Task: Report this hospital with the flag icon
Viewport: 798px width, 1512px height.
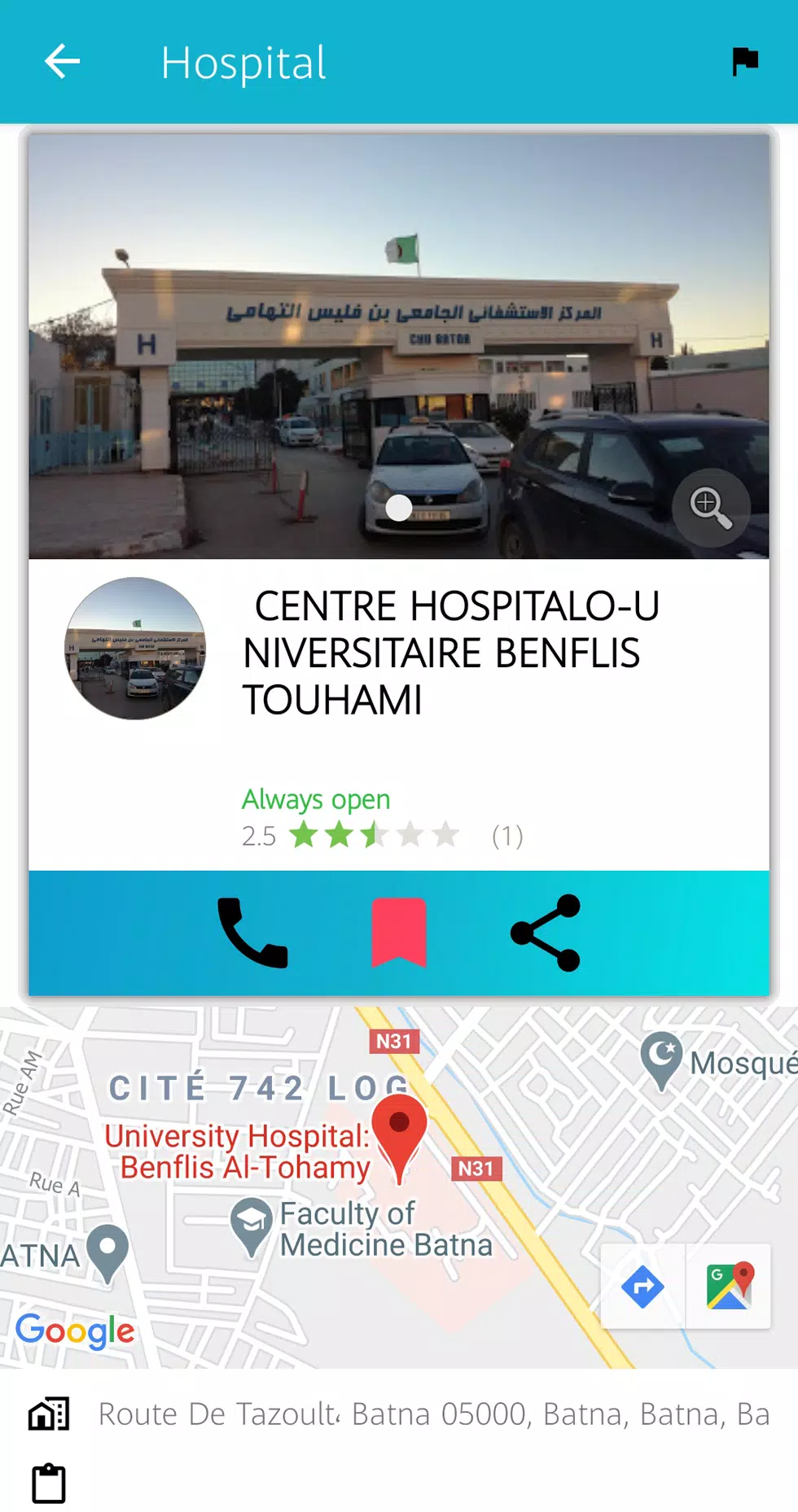Action: pos(744,62)
